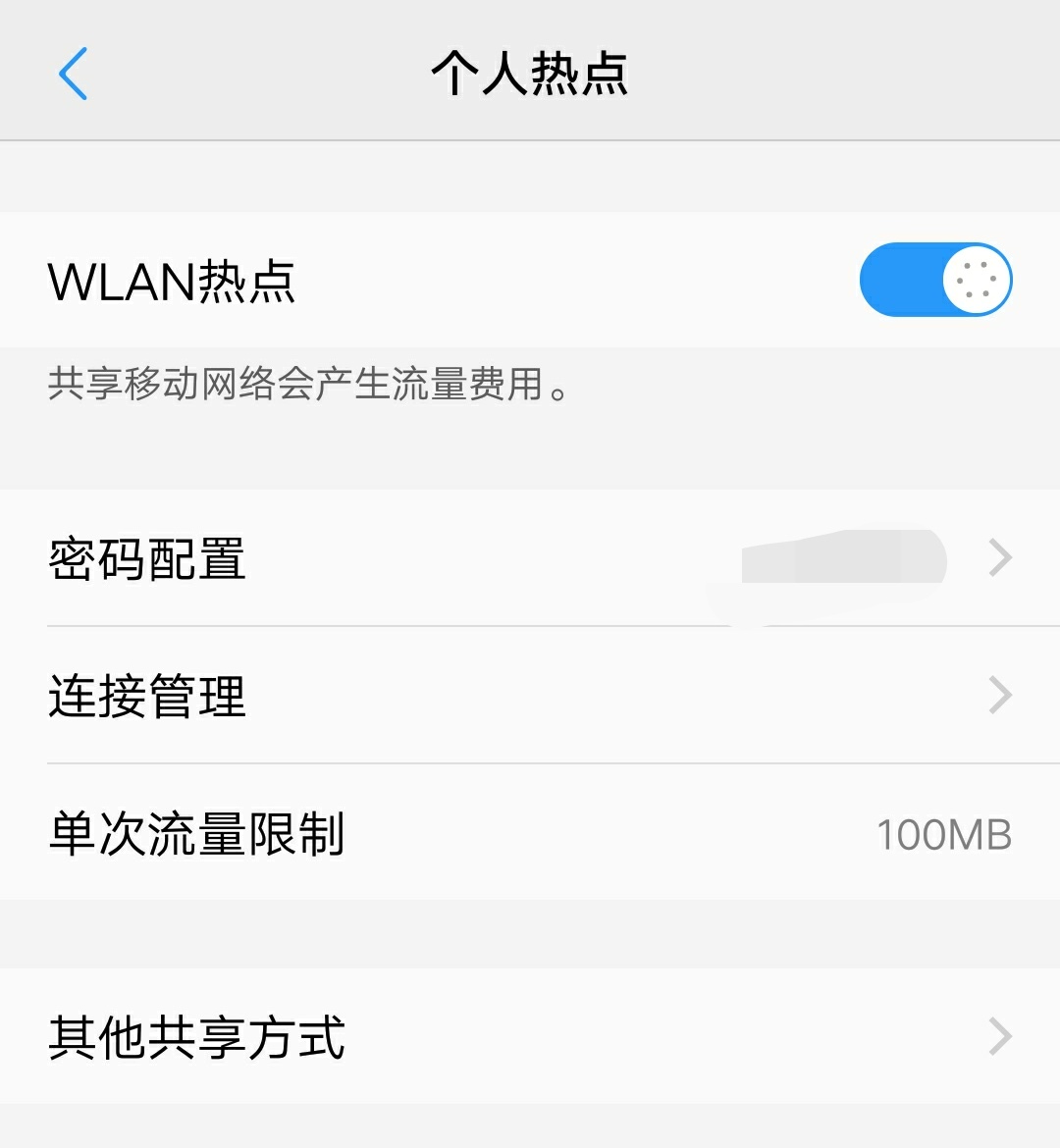Click the chevron beside 单次流量限制 row area
Viewport: 1060px width, 1148px height.
[1001, 834]
